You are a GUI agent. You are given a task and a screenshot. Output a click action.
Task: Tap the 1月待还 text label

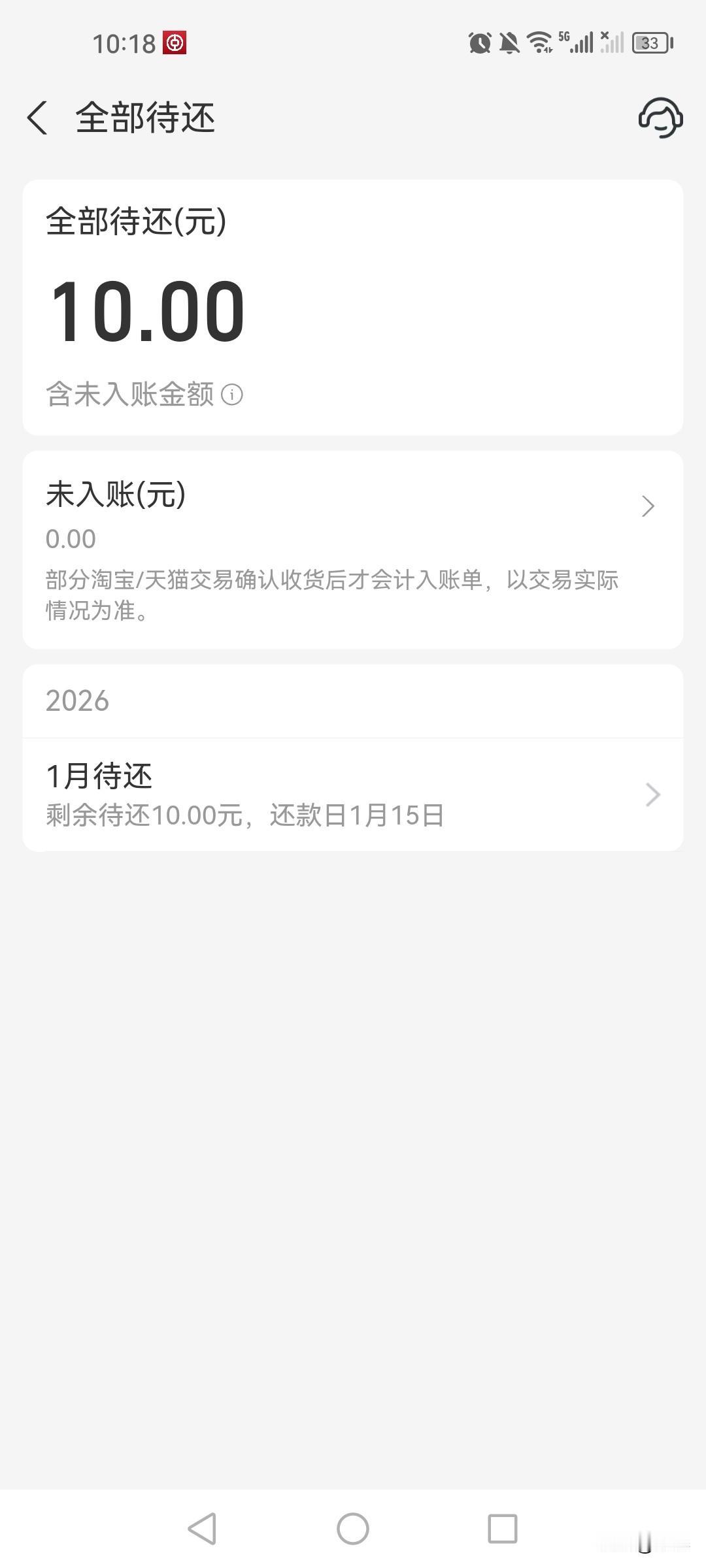click(99, 776)
